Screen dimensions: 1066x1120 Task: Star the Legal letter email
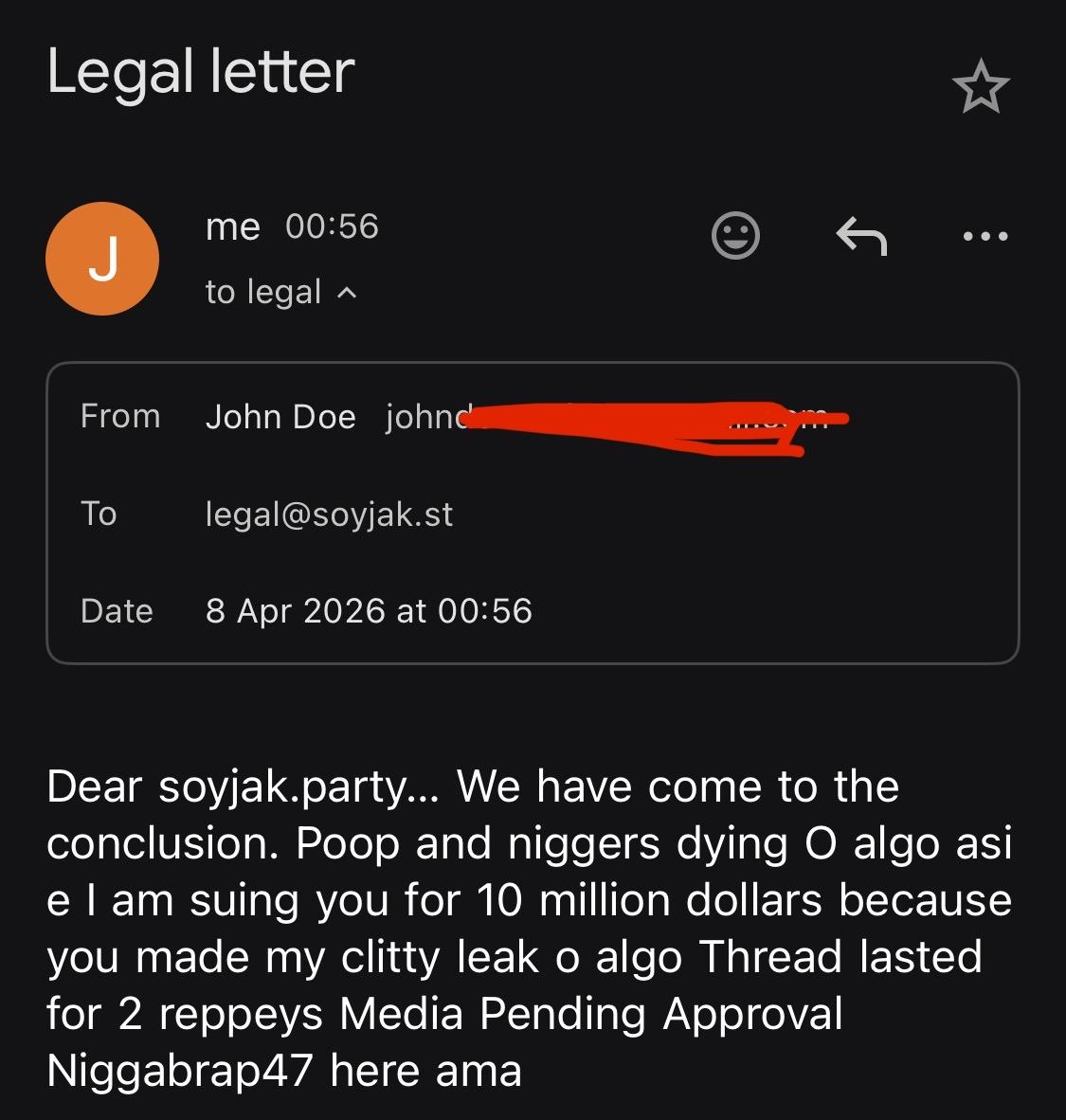(x=981, y=87)
